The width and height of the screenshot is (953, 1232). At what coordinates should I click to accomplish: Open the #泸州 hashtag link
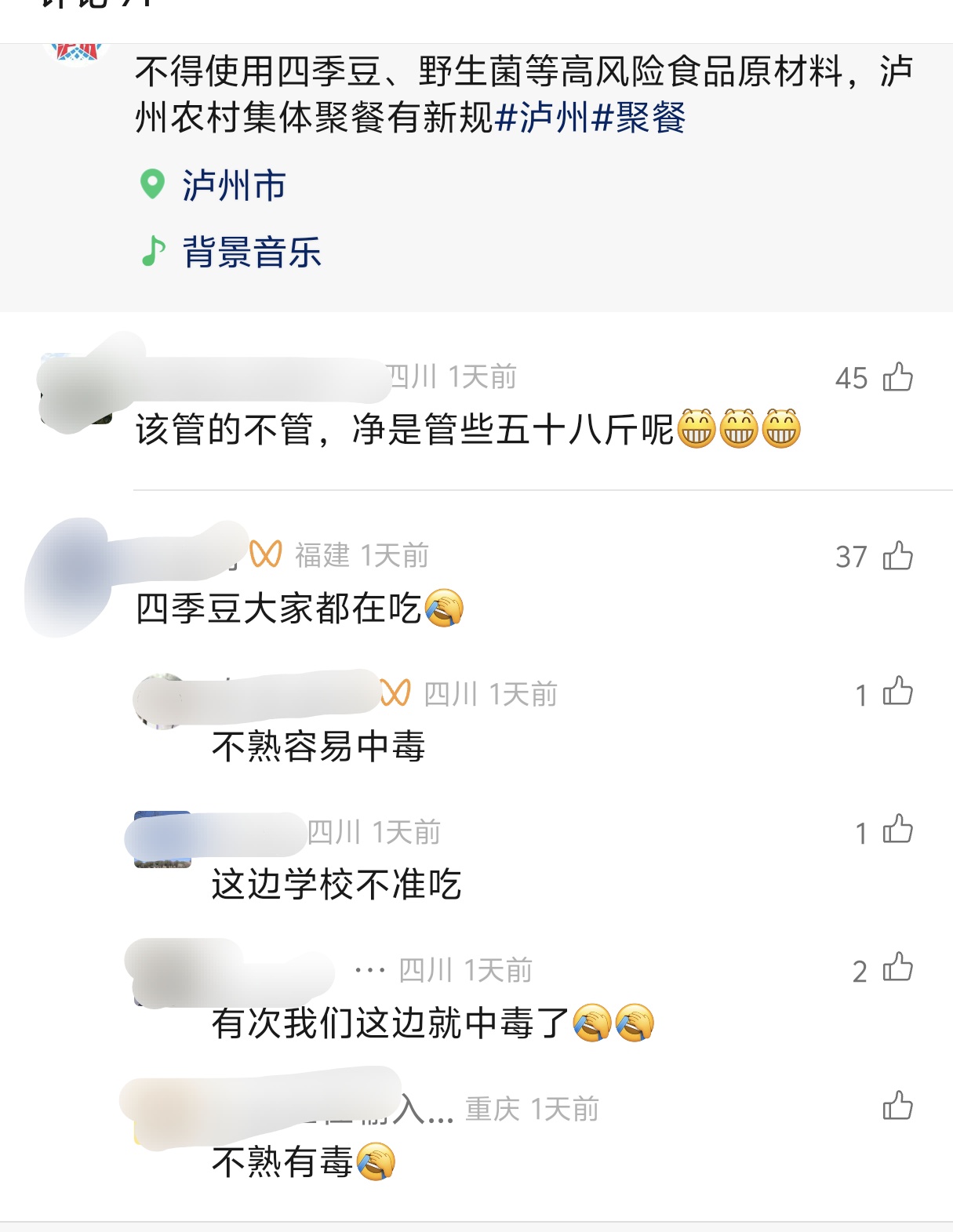[544, 118]
